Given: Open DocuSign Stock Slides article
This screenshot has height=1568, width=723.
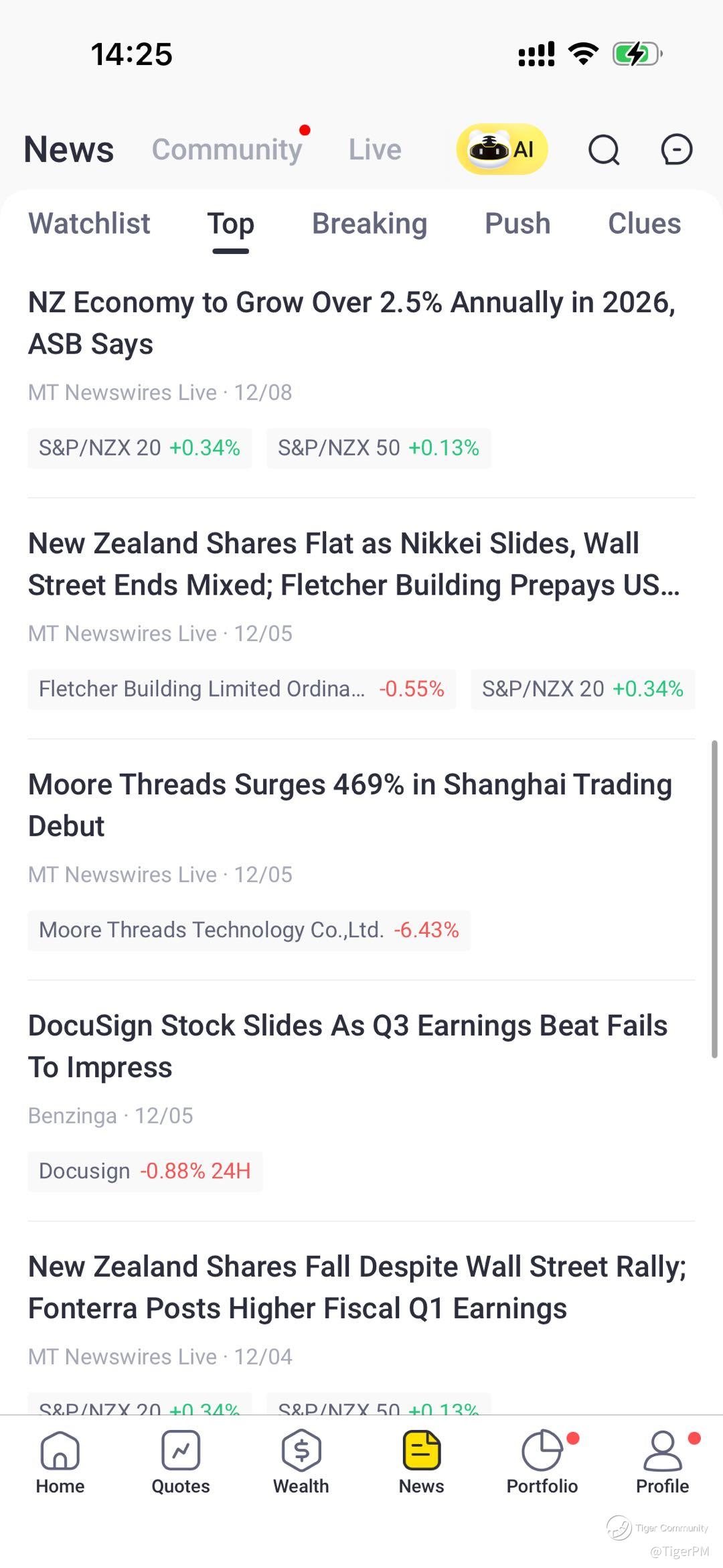Looking at the screenshot, I should pos(347,1046).
